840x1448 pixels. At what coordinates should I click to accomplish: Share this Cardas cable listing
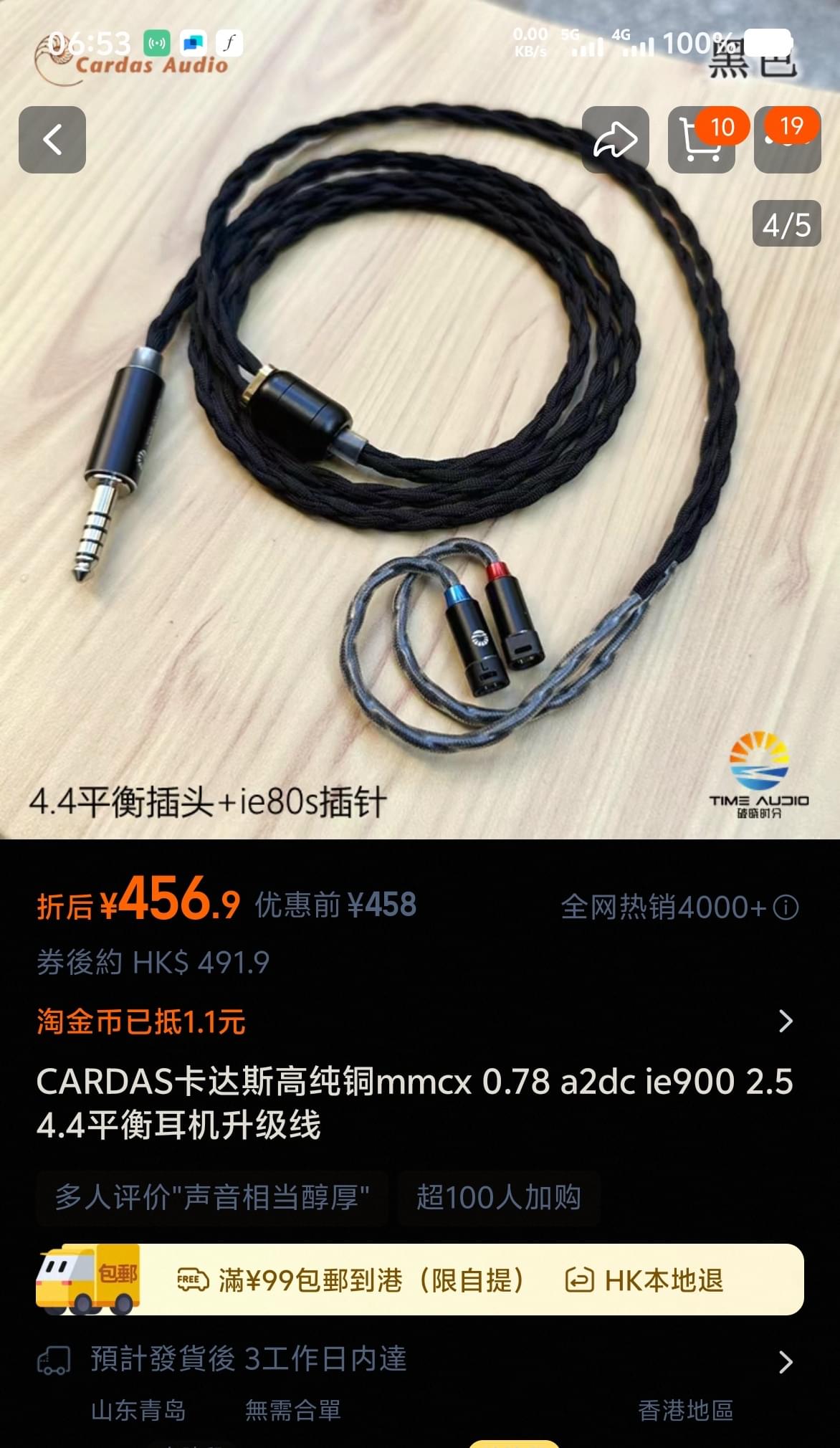point(615,140)
